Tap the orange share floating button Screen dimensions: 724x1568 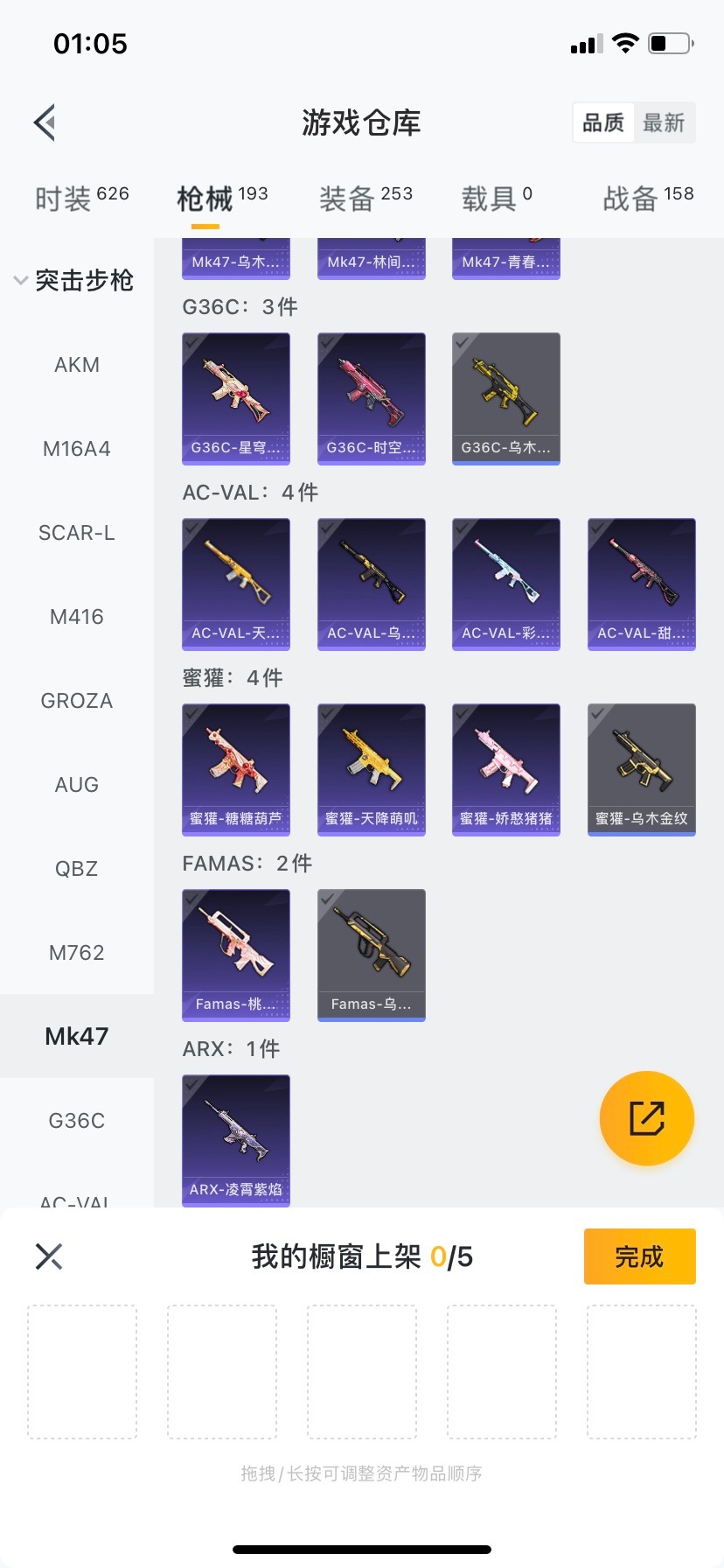coord(647,1118)
